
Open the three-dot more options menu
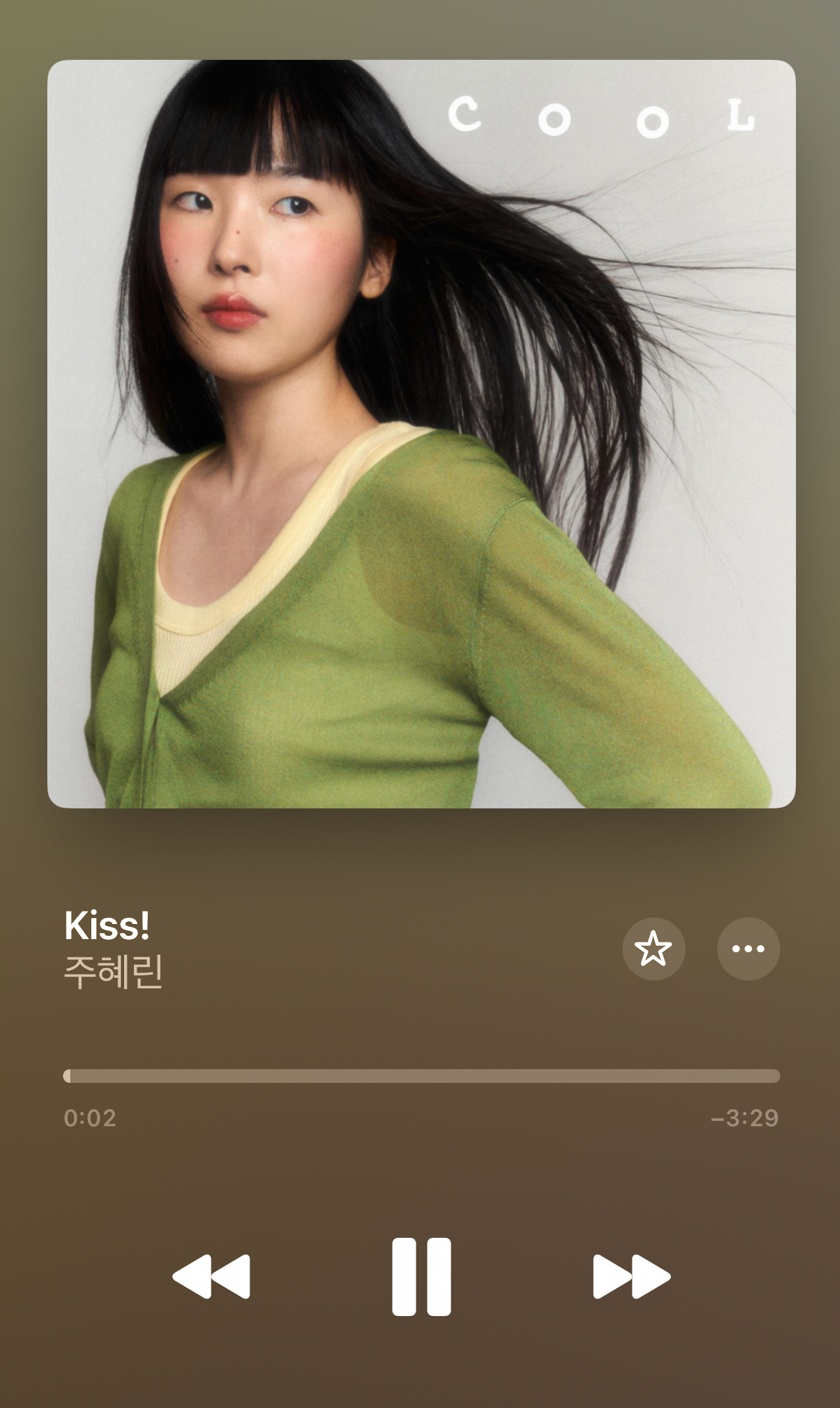748,948
